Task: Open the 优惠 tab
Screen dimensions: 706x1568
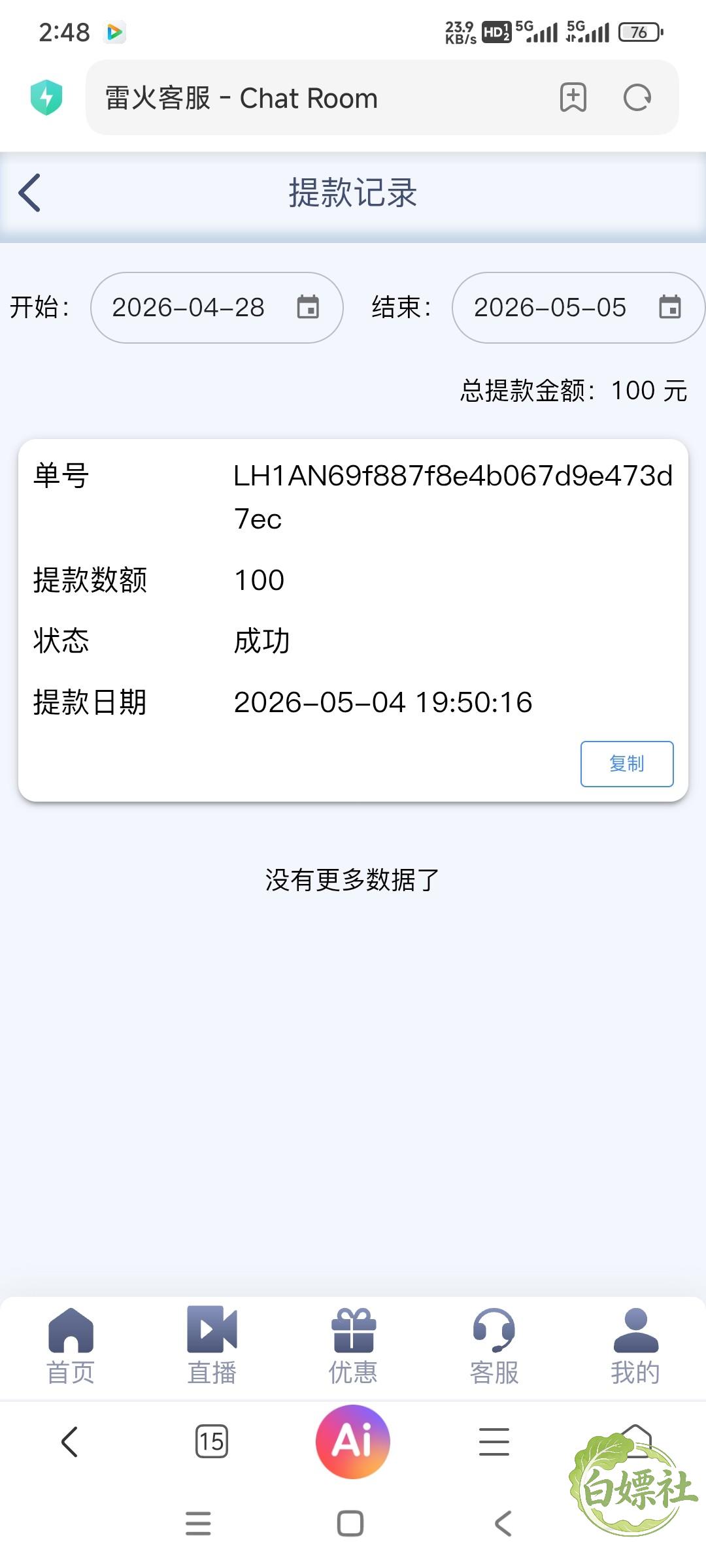Action: 353,1347
